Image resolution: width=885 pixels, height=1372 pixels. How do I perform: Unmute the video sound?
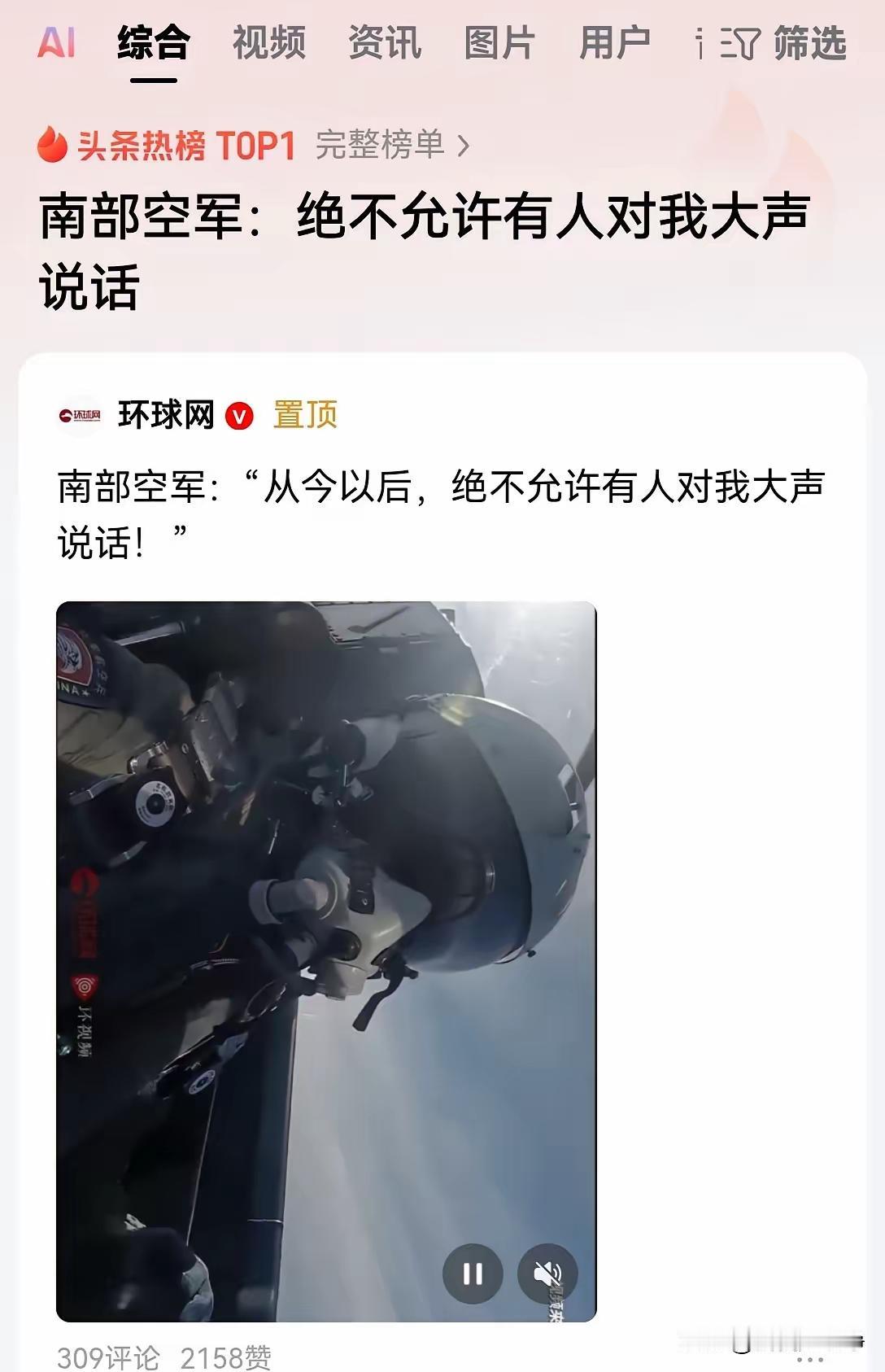point(548,1272)
